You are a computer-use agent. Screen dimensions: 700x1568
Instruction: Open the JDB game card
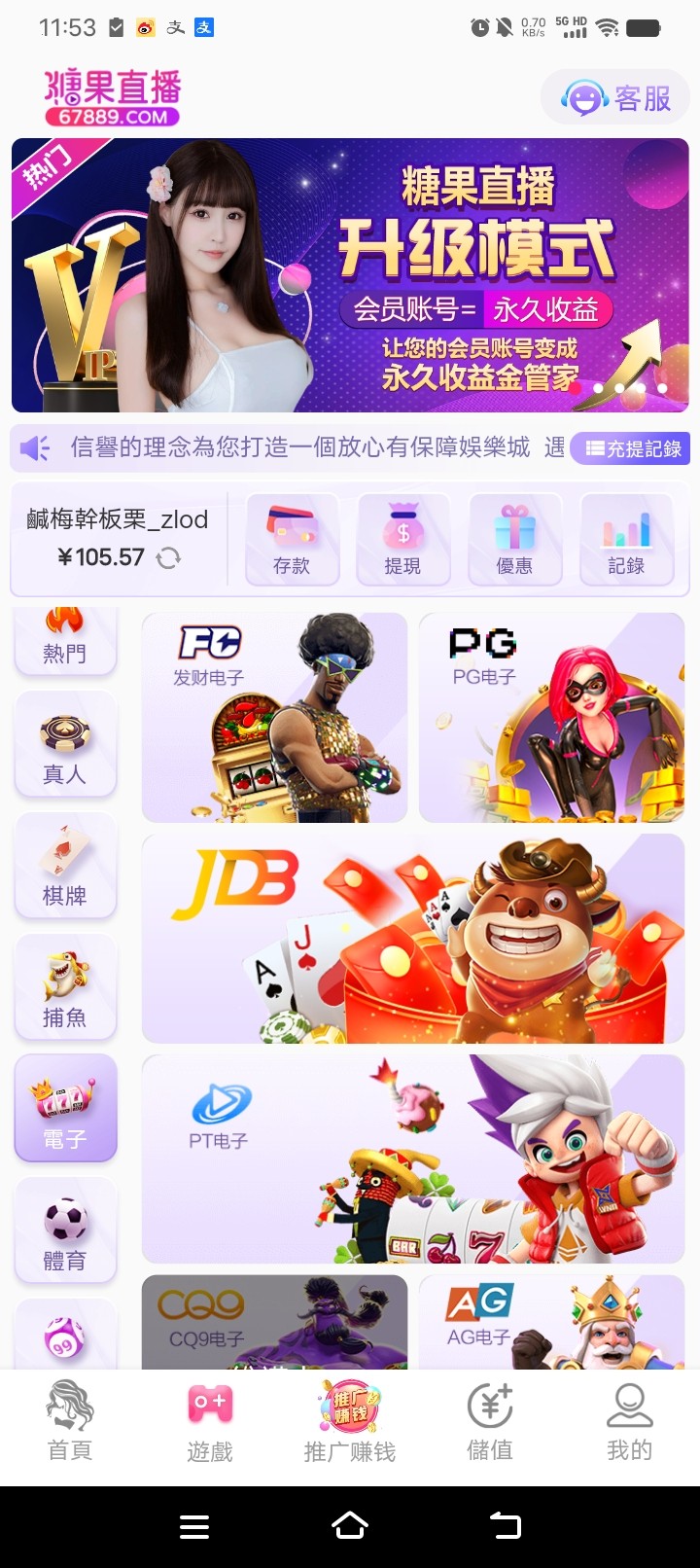pyautogui.click(x=413, y=939)
